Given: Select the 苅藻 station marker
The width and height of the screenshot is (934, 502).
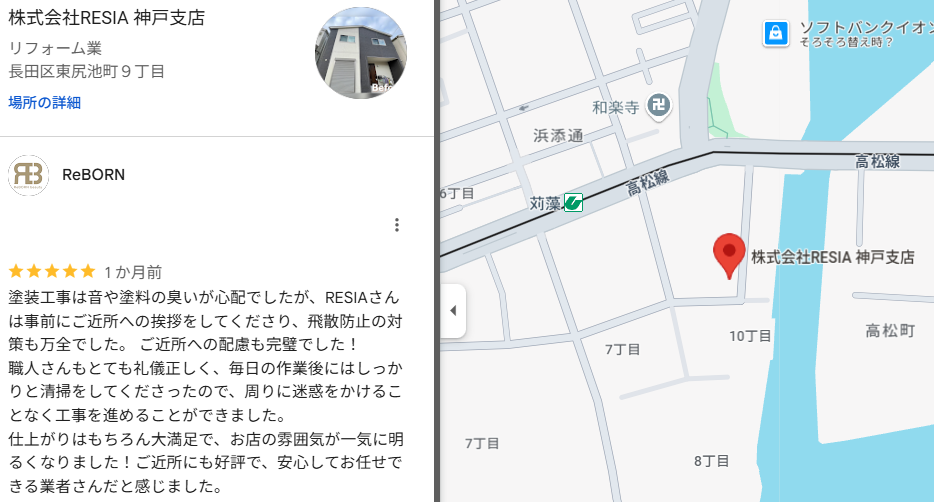Looking at the screenshot, I should click(573, 203).
